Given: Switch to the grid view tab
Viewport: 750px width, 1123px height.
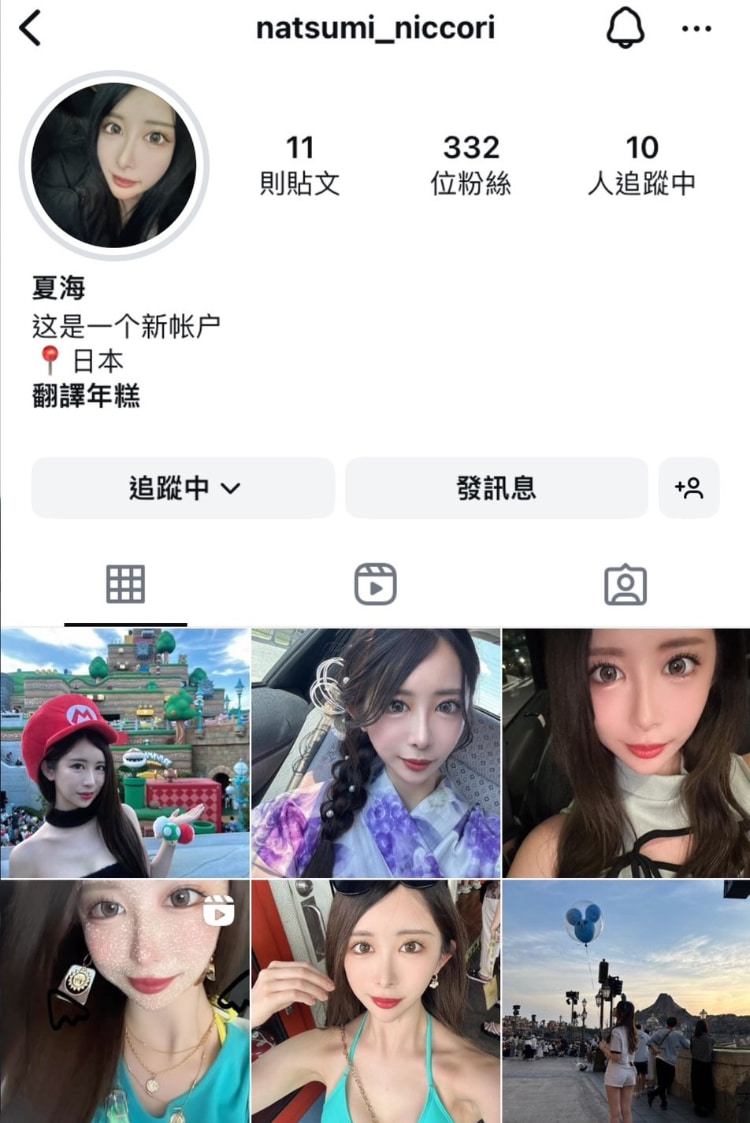Looking at the screenshot, I should pyautogui.click(x=125, y=584).
